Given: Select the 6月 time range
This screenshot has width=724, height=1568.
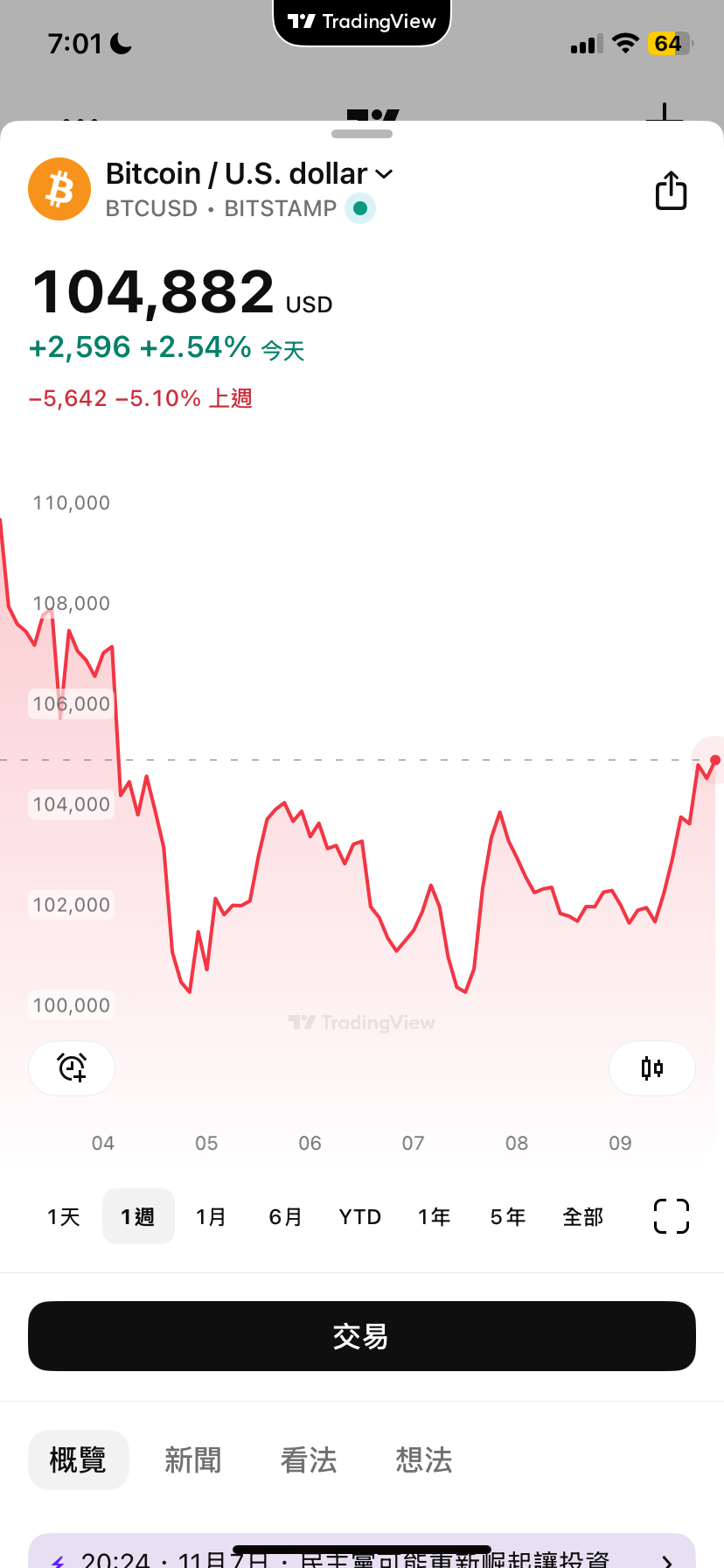Looking at the screenshot, I should [x=286, y=1217].
